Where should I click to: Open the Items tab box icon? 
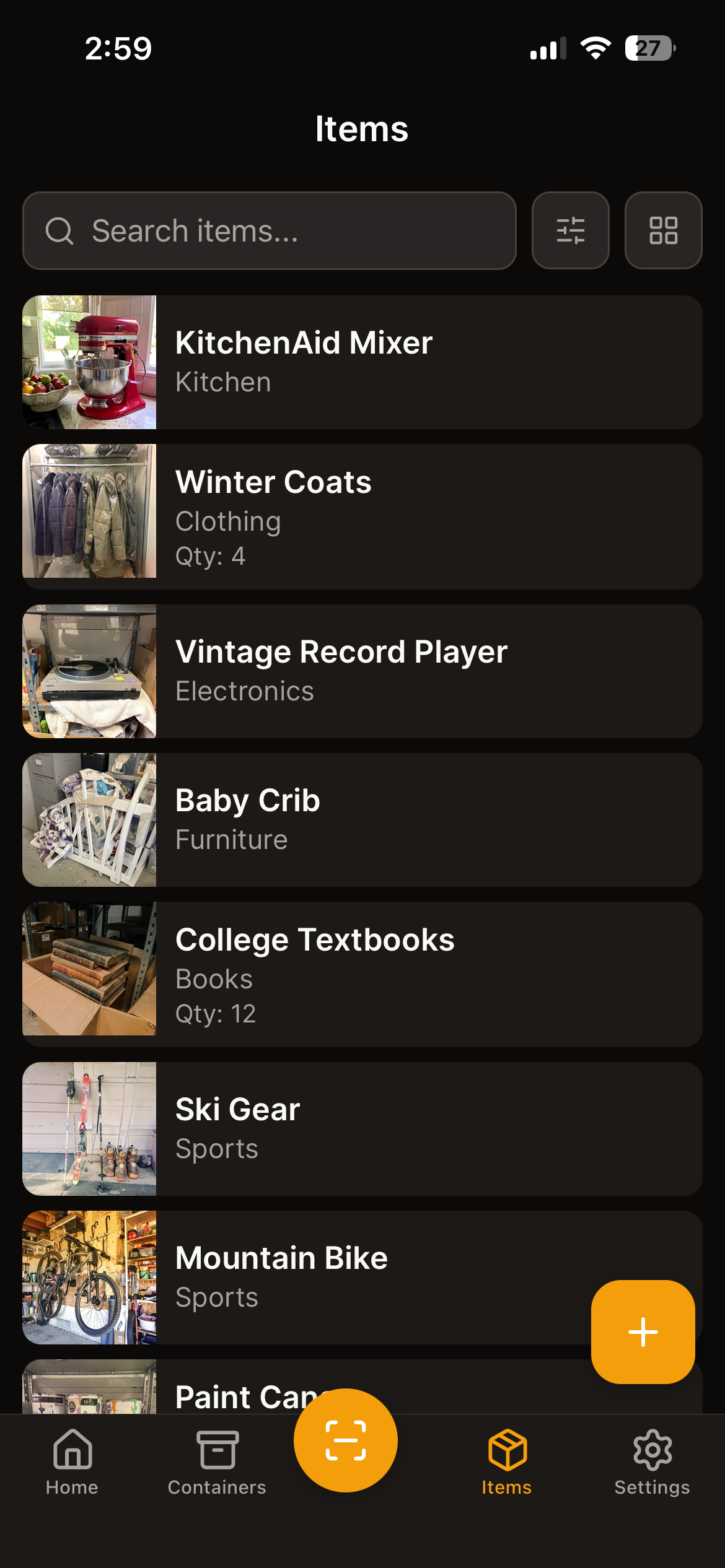pos(506,1449)
